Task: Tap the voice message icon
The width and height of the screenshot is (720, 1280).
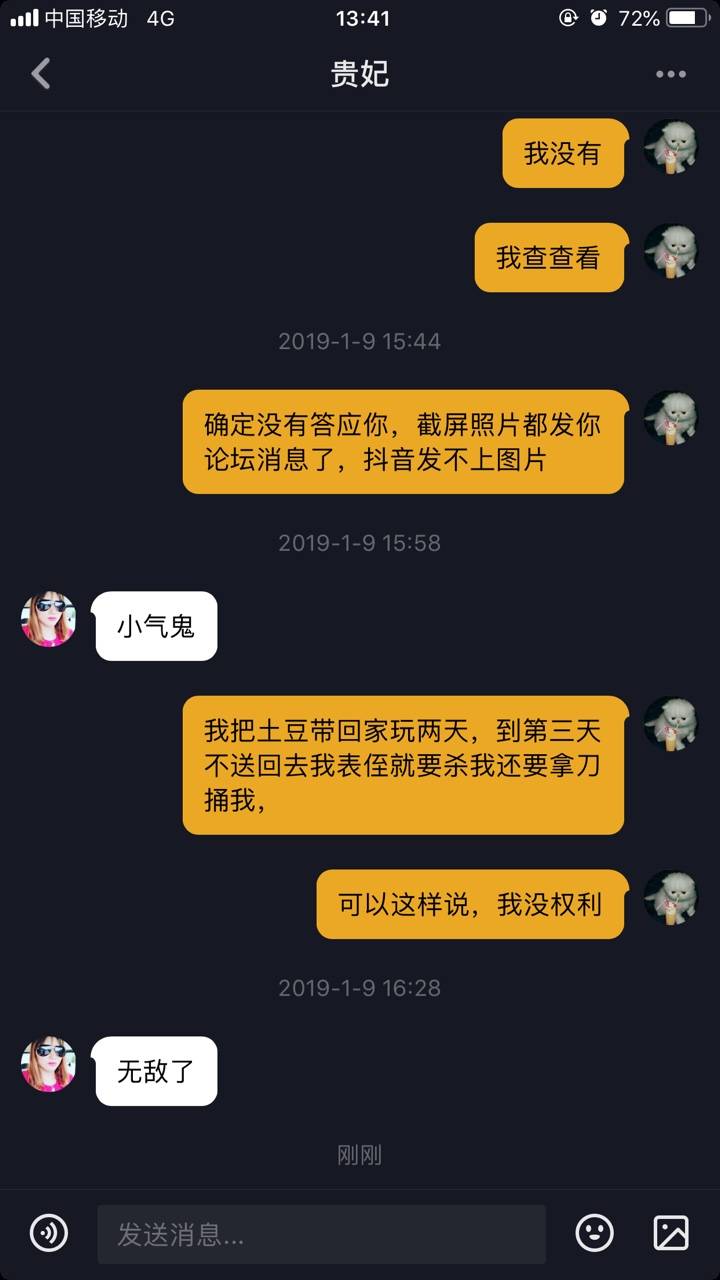Action: click(x=49, y=1233)
